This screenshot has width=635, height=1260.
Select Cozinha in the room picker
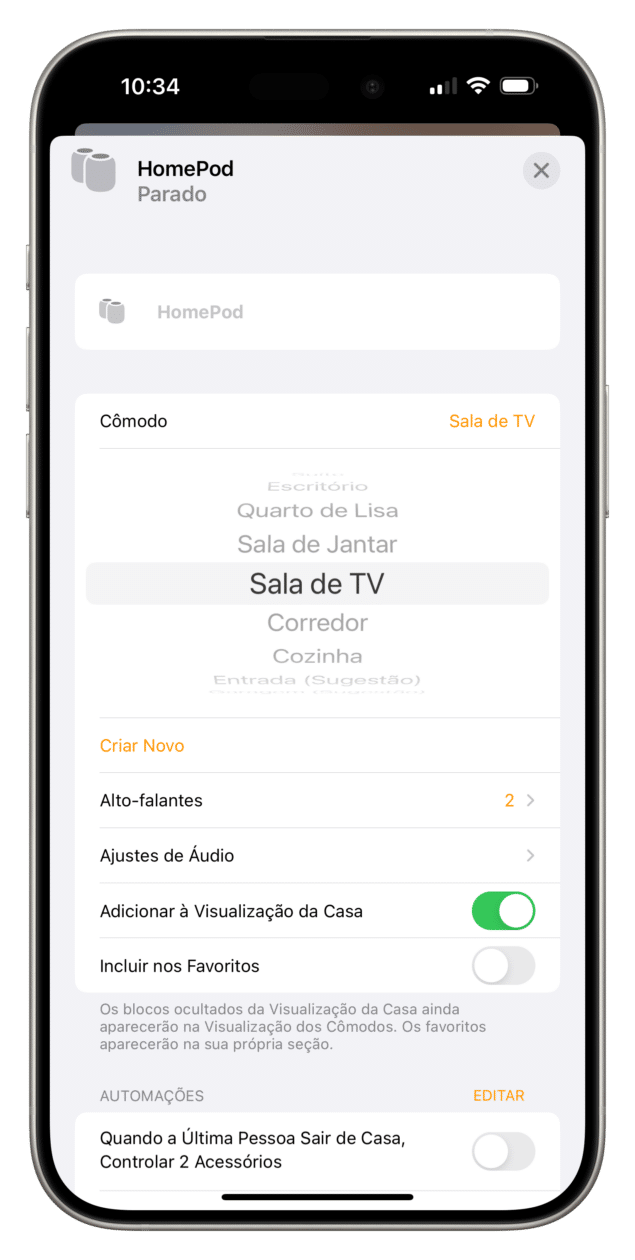pos(317,656)
